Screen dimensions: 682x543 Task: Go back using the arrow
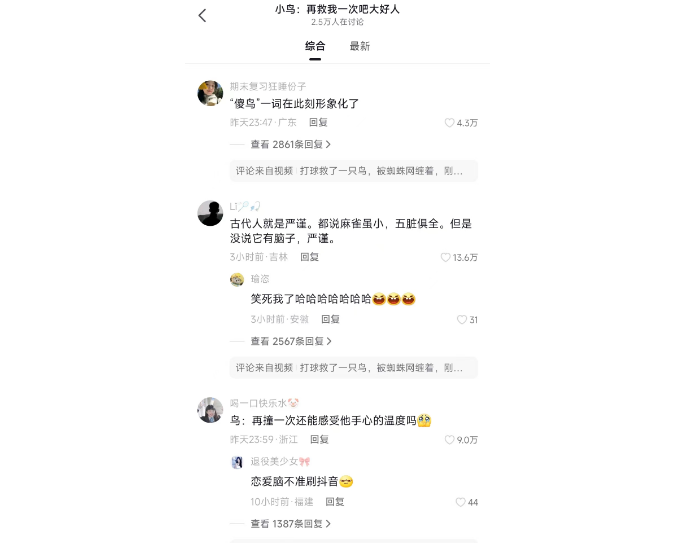coord(202,15)
